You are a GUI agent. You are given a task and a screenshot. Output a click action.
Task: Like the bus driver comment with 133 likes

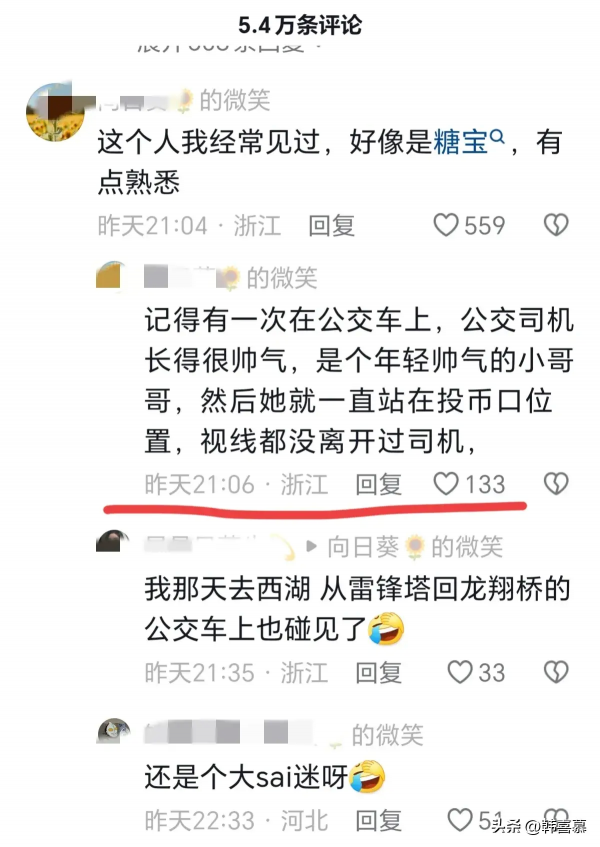click(446, 484)
